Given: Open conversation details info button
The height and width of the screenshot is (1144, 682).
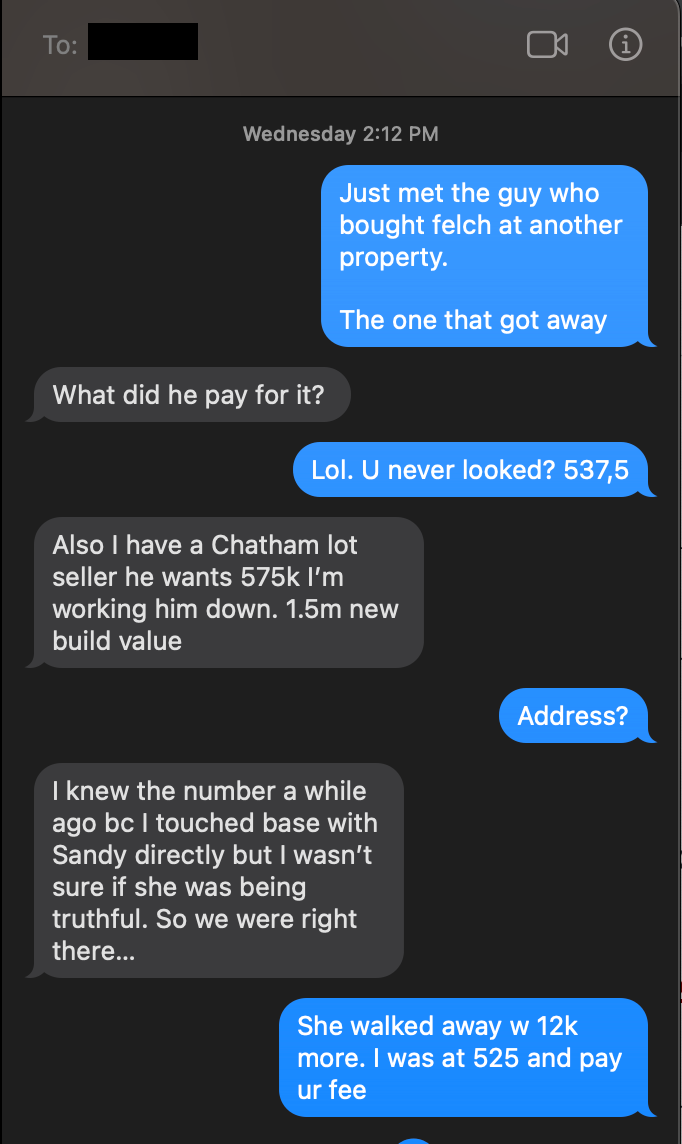Looking at the screenshot, I should click(625, 45).
